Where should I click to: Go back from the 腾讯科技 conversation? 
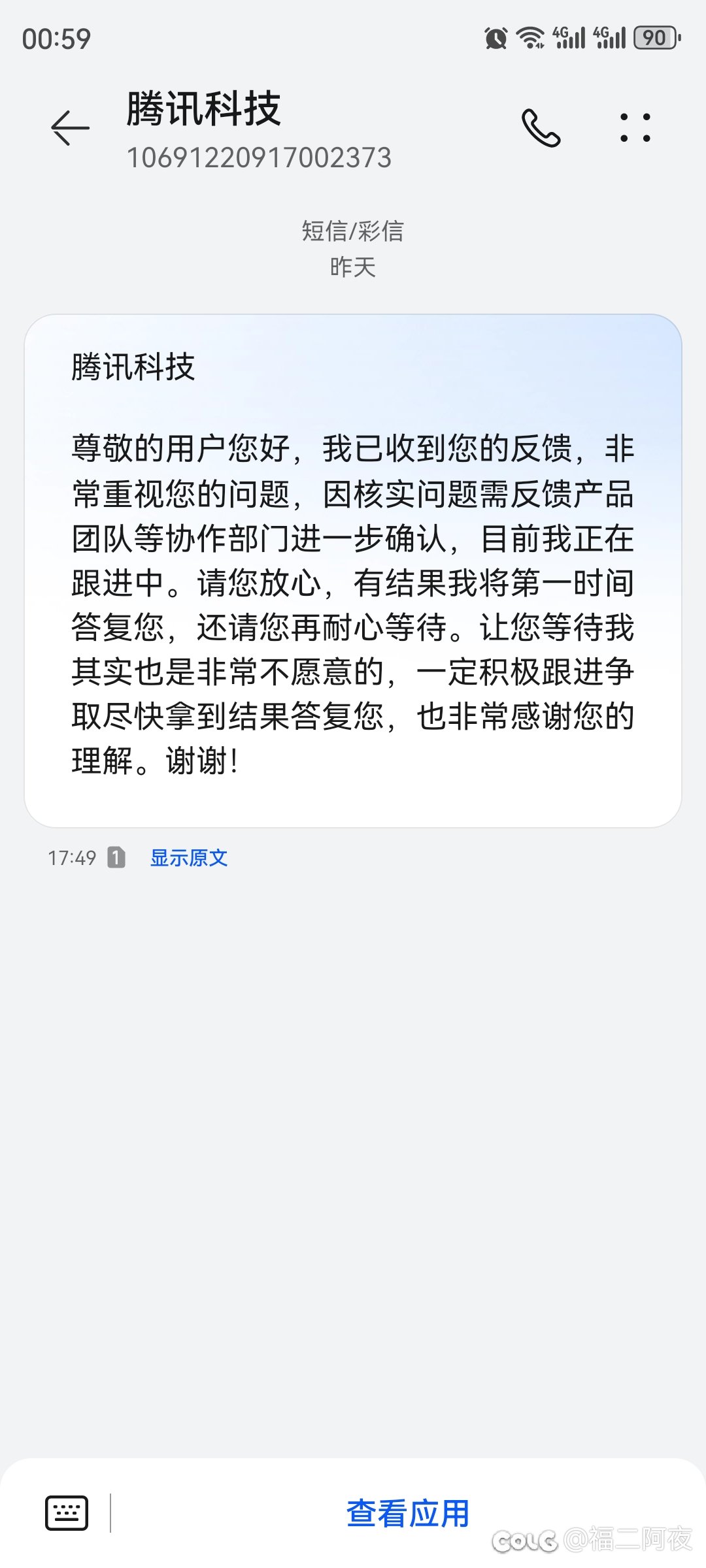tap(70, 127)
